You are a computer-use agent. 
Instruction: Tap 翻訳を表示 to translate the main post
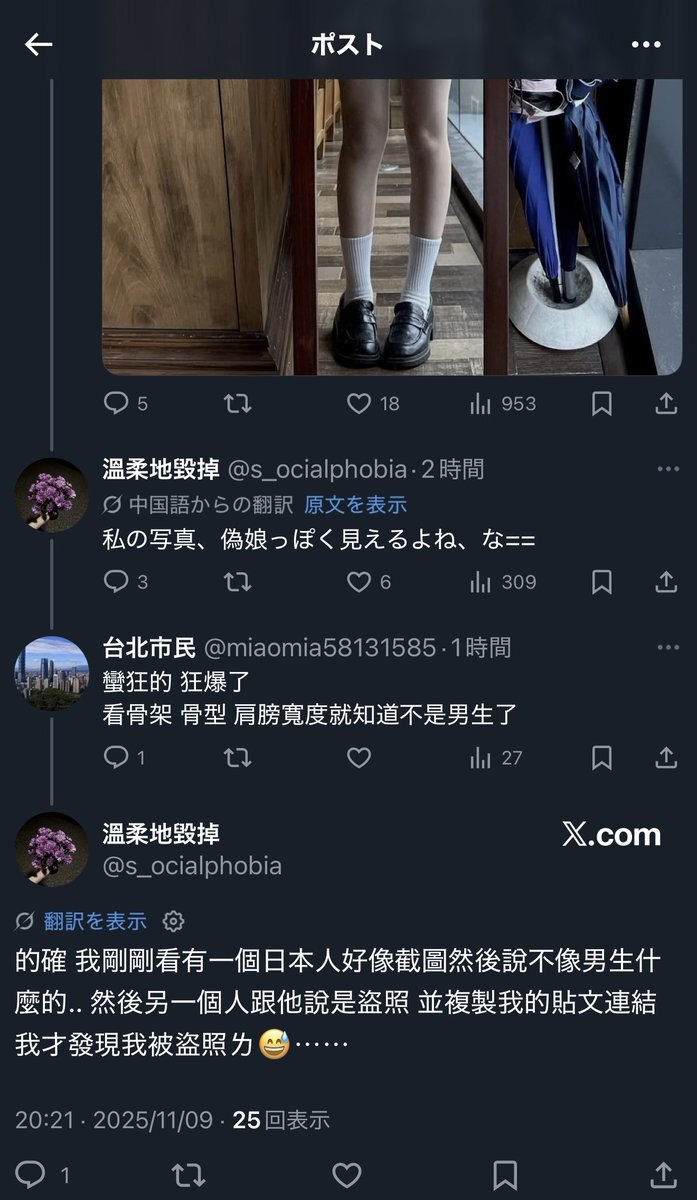coord(95,921)
